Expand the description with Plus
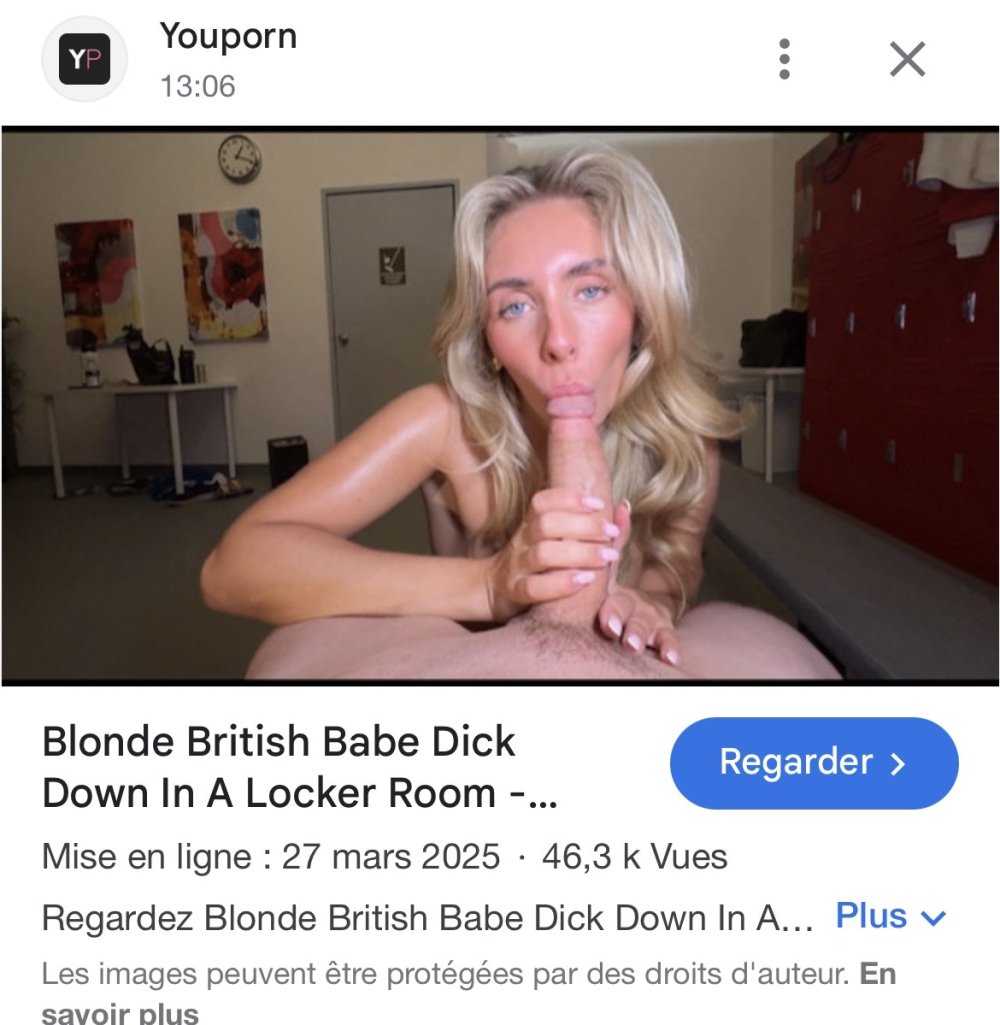The image size is (1000, 1025). tap(889, 916)
